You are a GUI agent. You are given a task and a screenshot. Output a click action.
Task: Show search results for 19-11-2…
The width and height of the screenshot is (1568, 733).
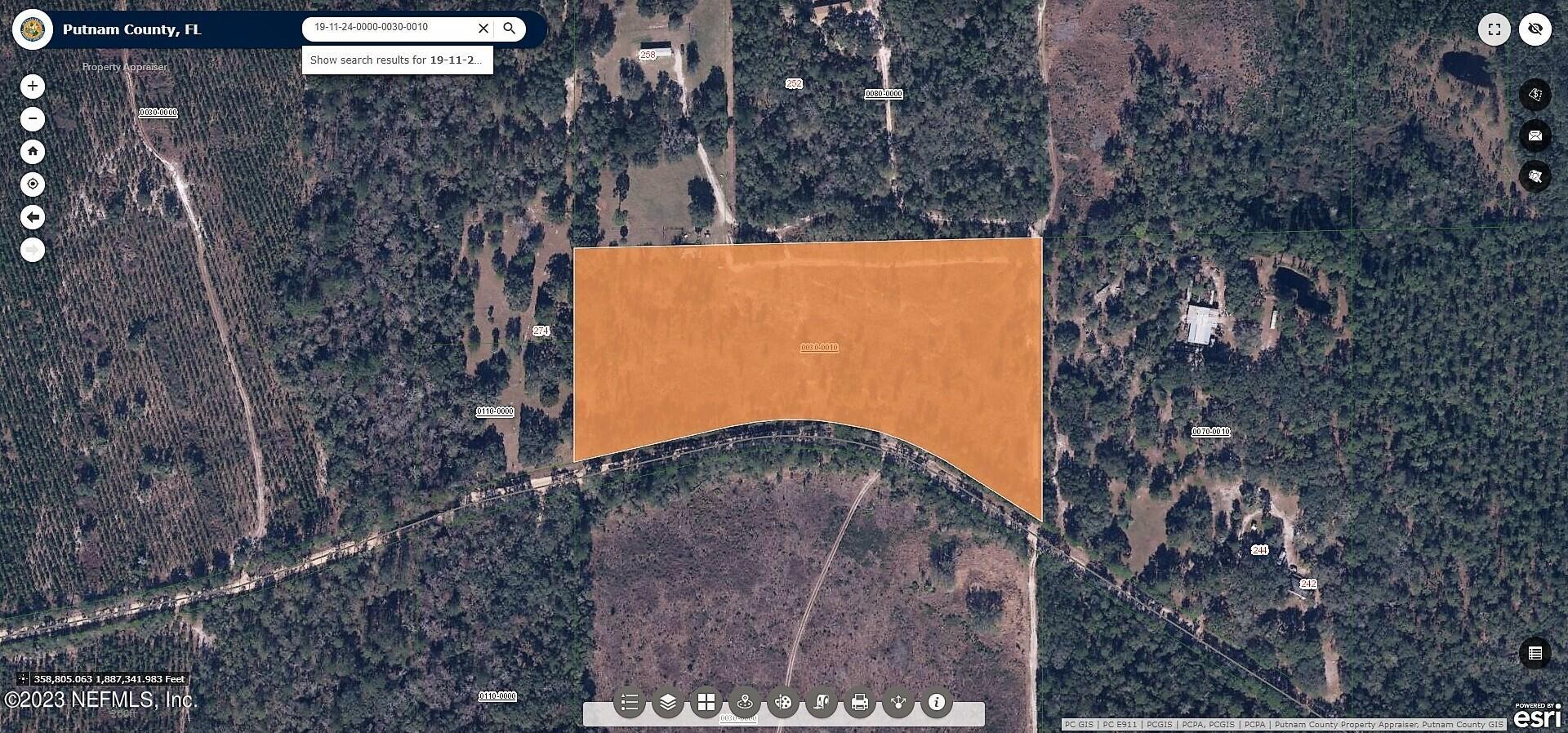point(397,60)
